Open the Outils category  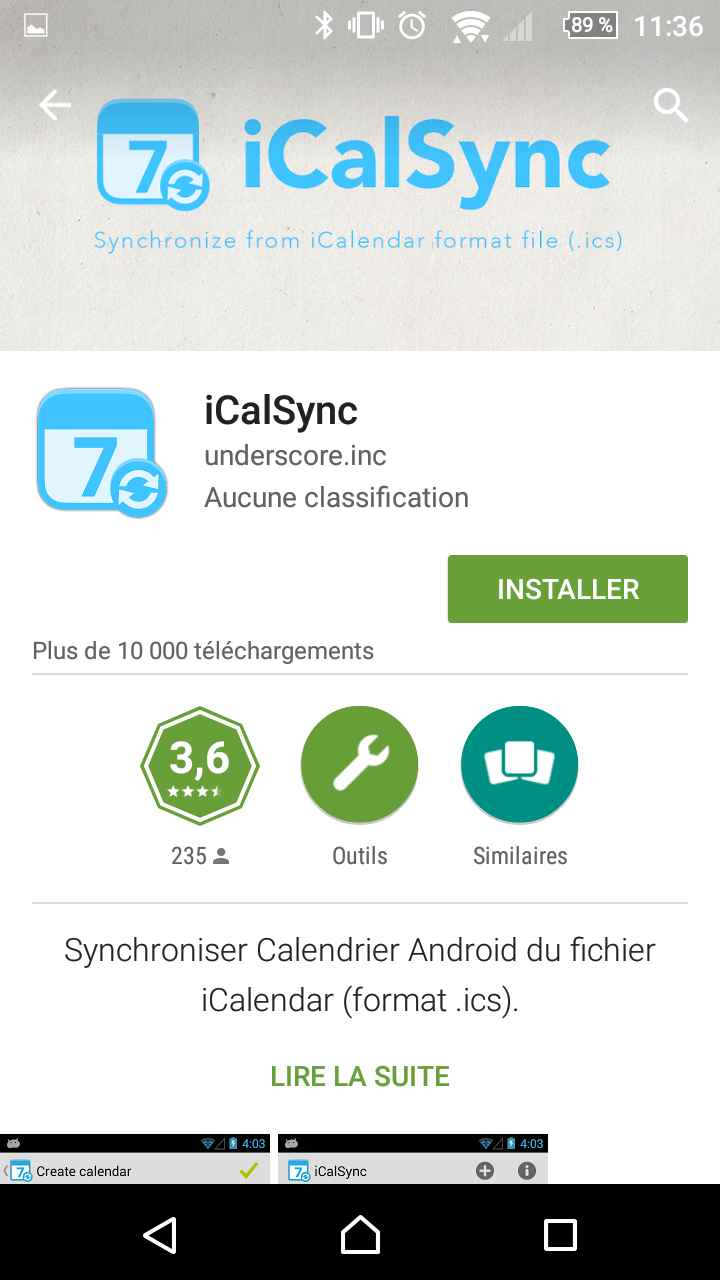click(x=359, y=766)
